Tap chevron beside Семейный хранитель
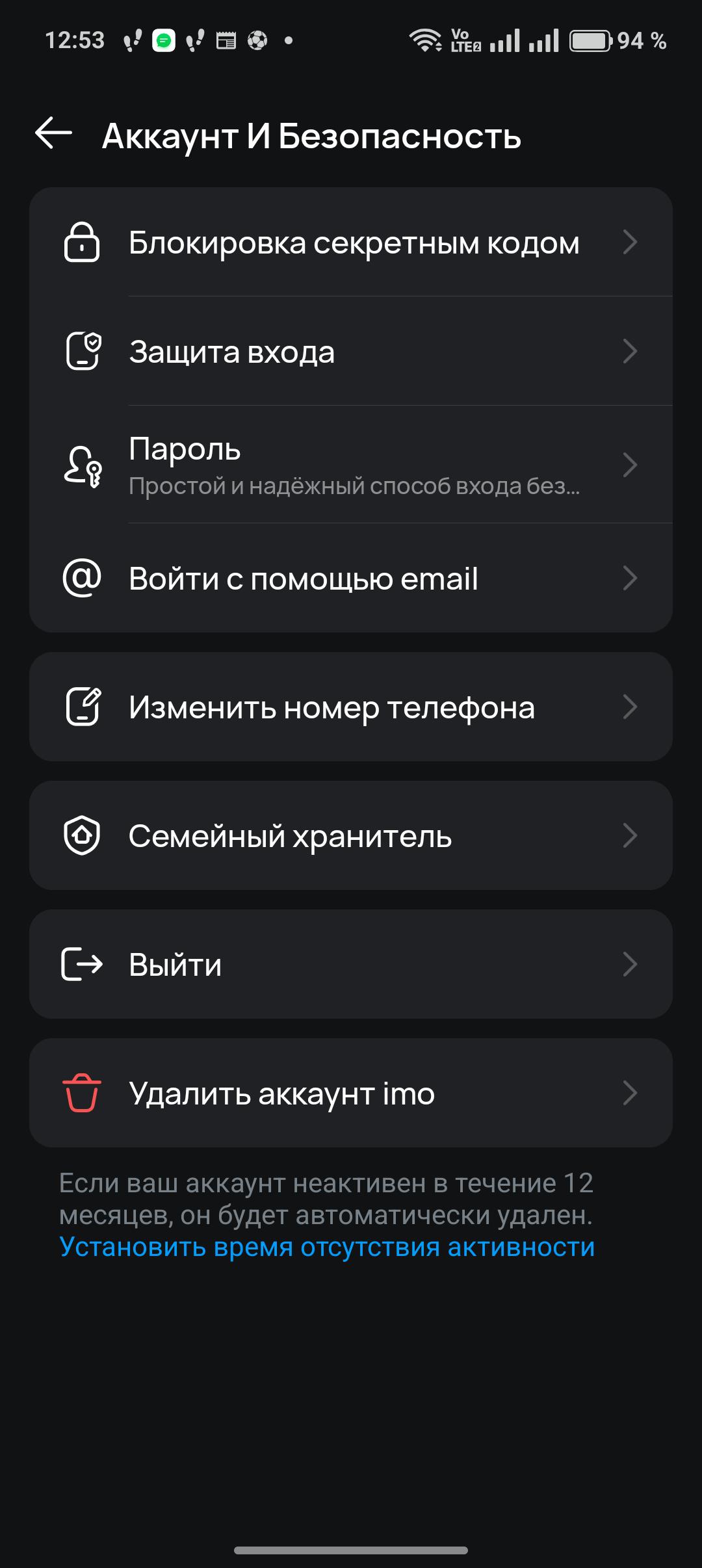Viewport: 702px width, 1568px height. point(629,835)
